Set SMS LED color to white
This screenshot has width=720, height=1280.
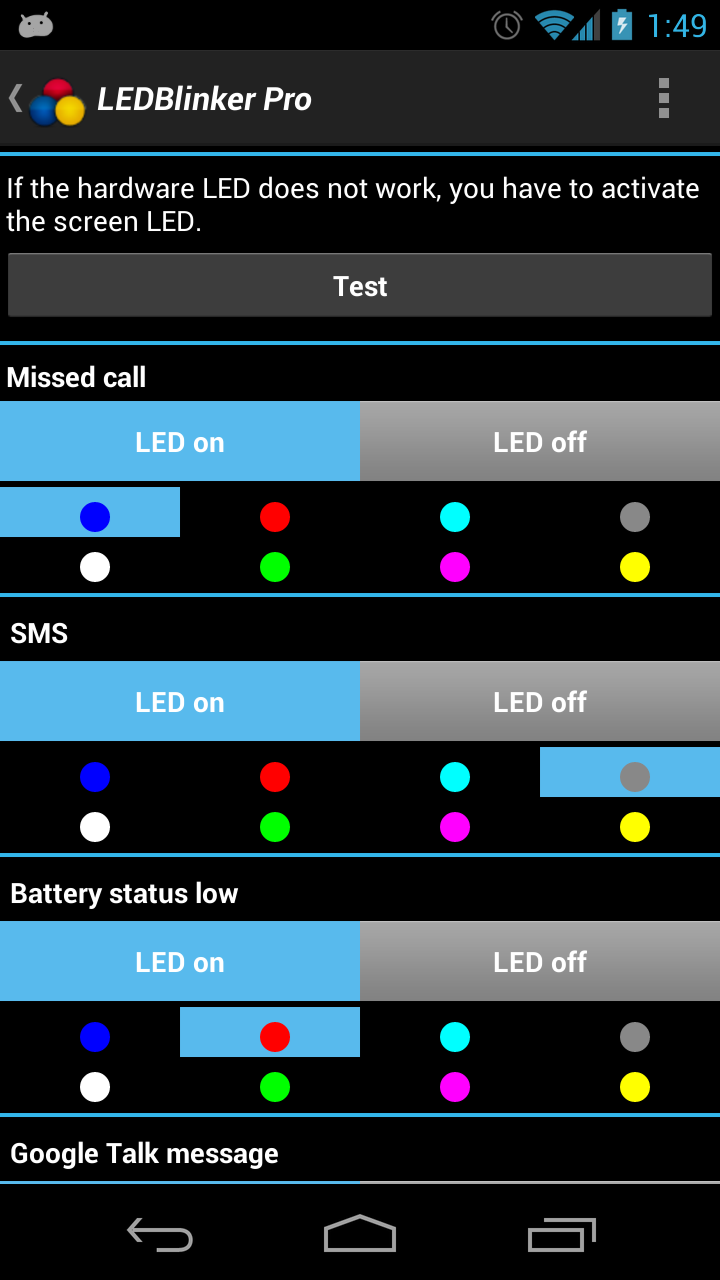[x=95, y=827]
